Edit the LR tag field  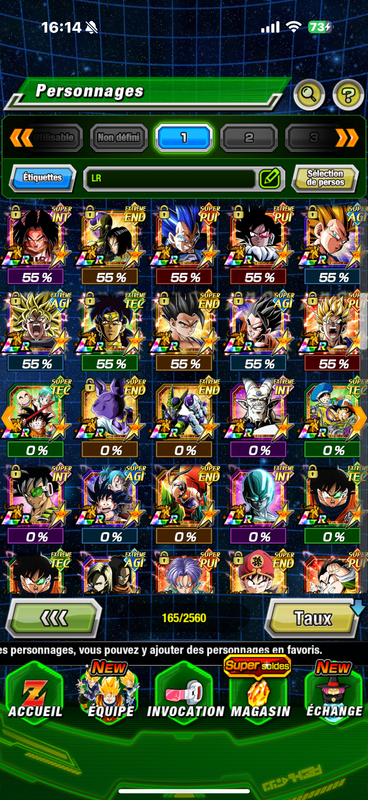click(x=184, y=179)
